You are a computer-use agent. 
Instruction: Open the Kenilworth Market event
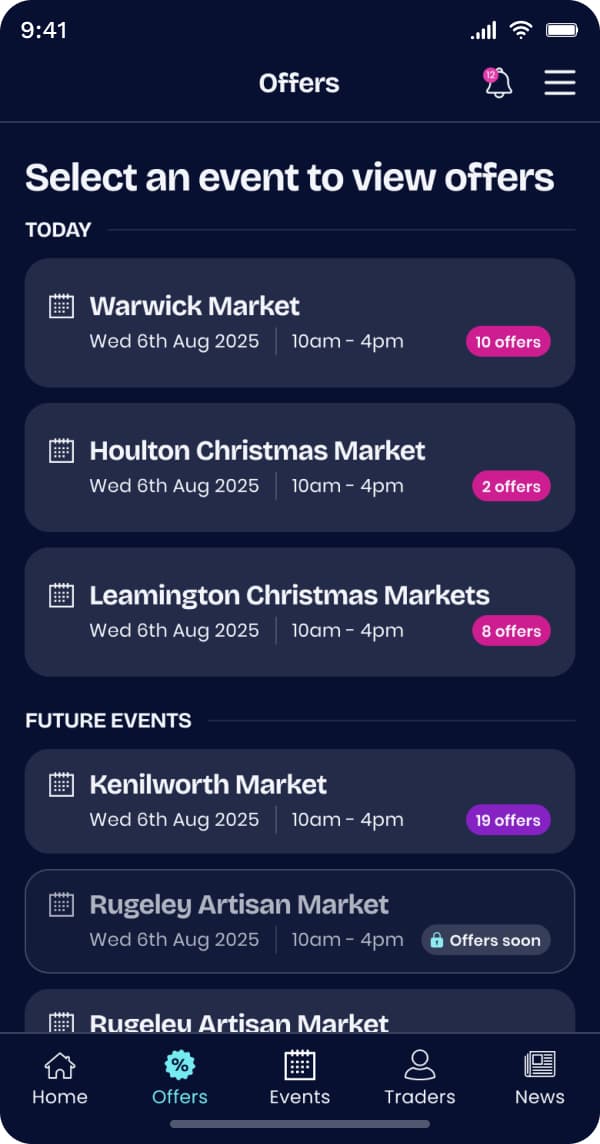(299, 801)
